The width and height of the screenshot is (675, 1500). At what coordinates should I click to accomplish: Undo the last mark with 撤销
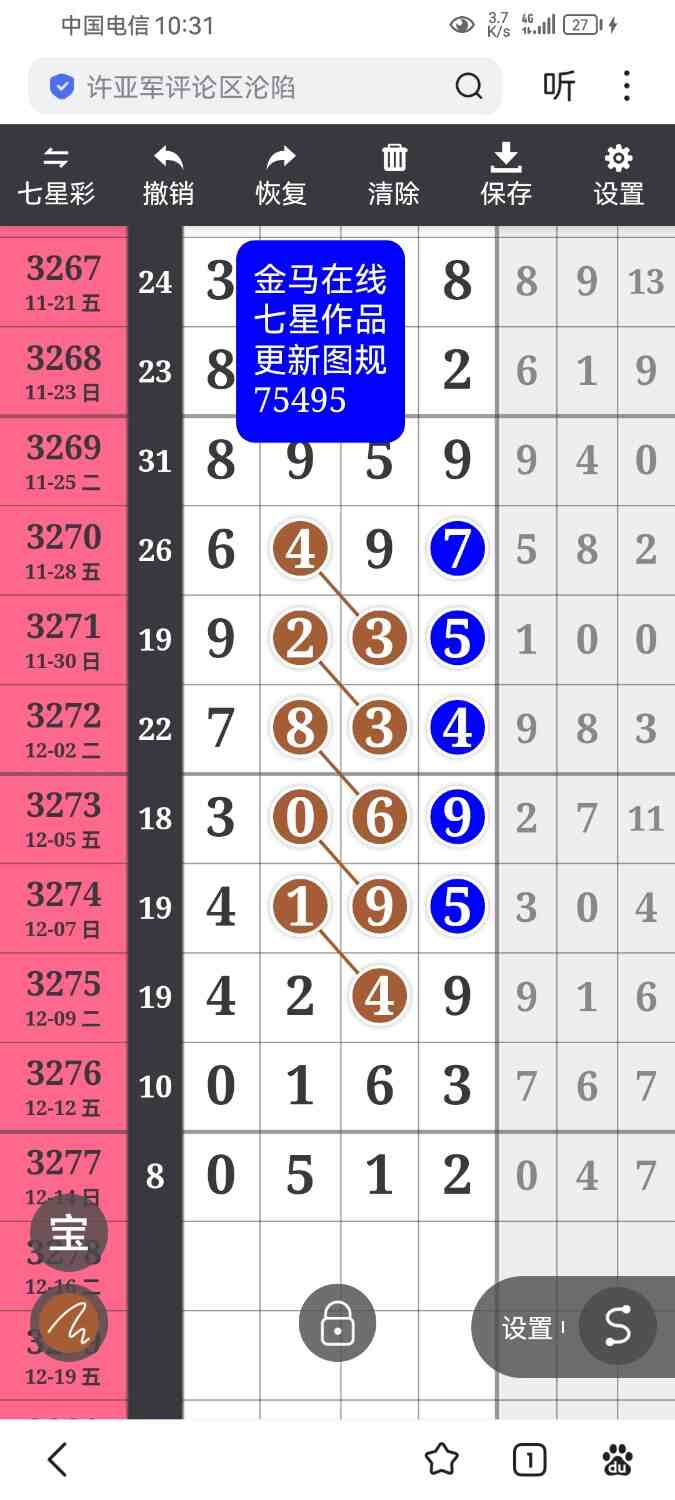[x=168, y=175]
